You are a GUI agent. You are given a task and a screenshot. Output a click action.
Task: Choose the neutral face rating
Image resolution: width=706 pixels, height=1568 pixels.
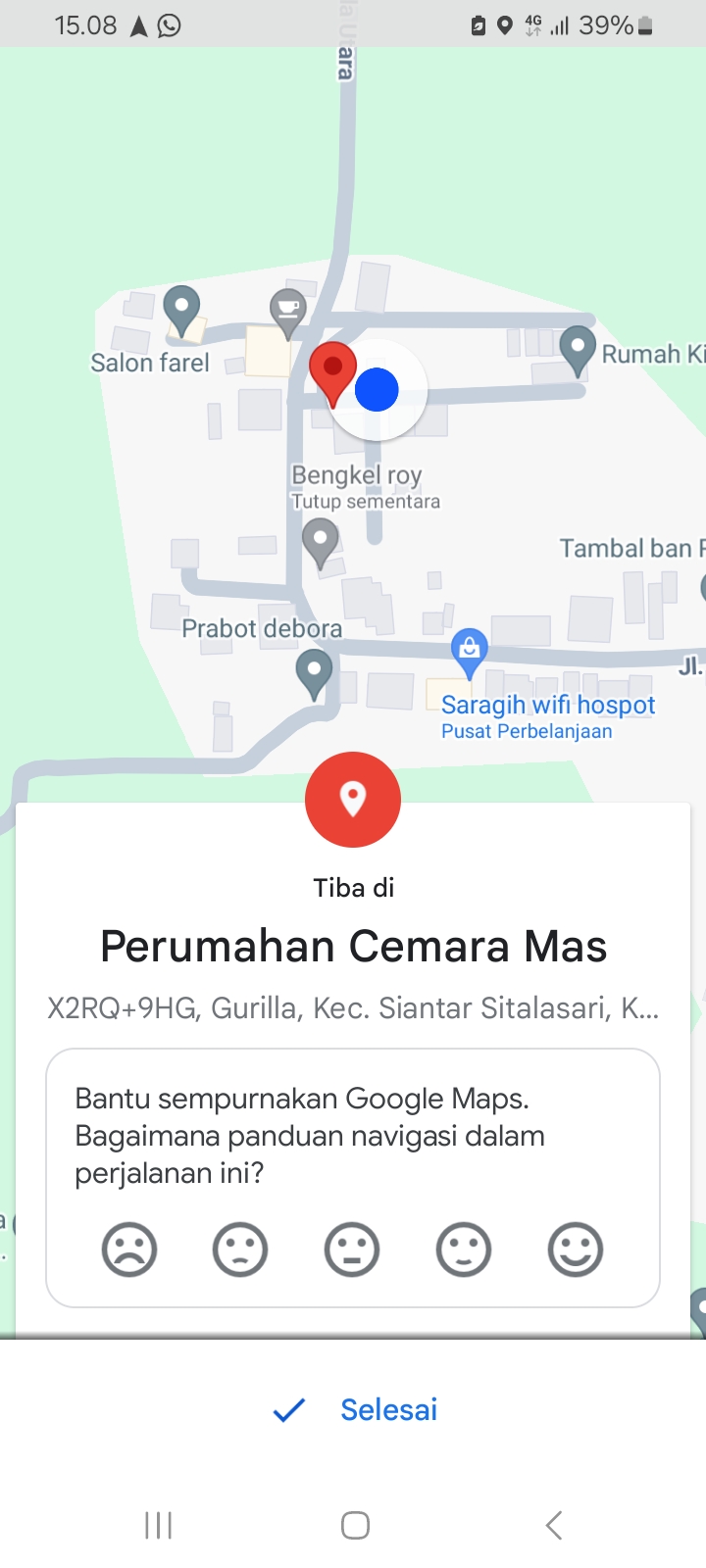click(352, 1249)
